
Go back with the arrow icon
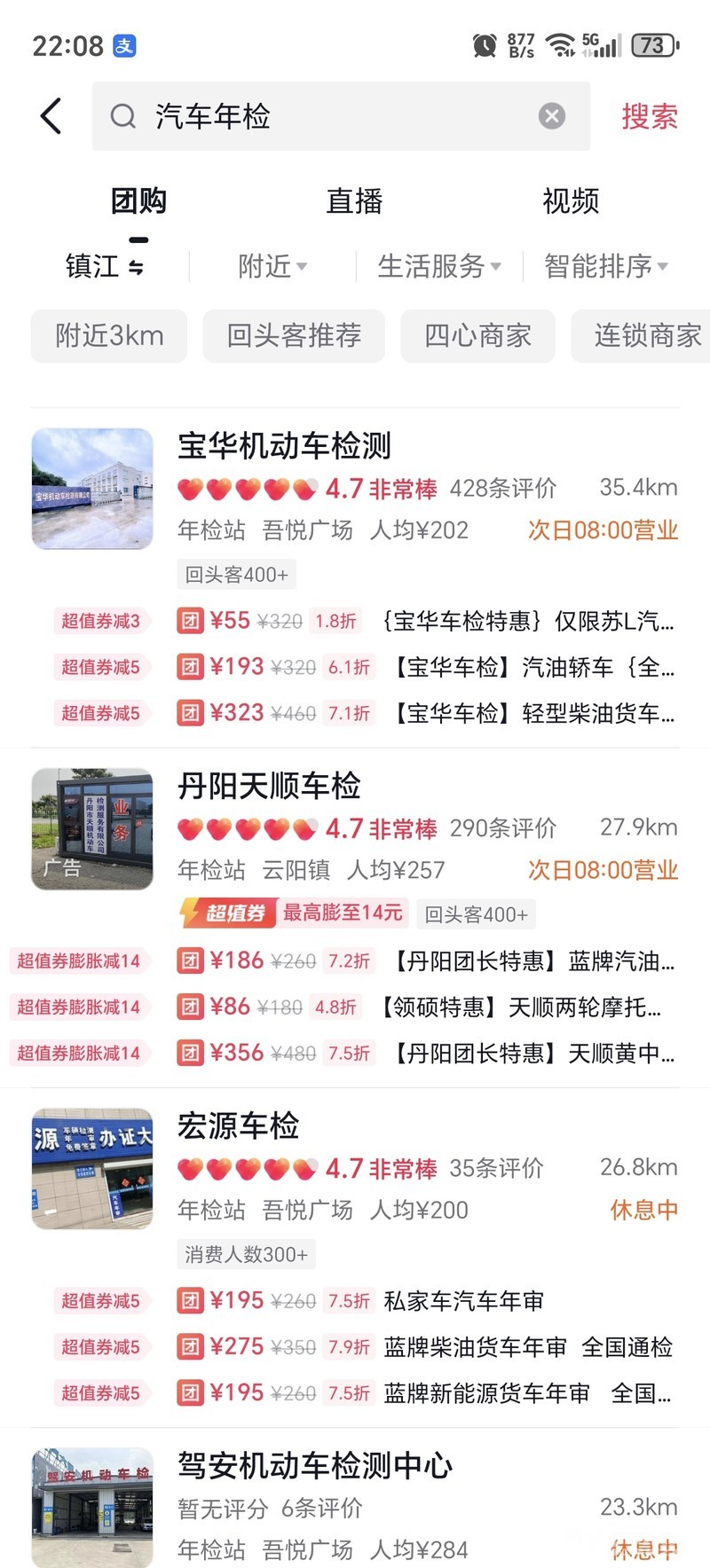click(51, 116)
